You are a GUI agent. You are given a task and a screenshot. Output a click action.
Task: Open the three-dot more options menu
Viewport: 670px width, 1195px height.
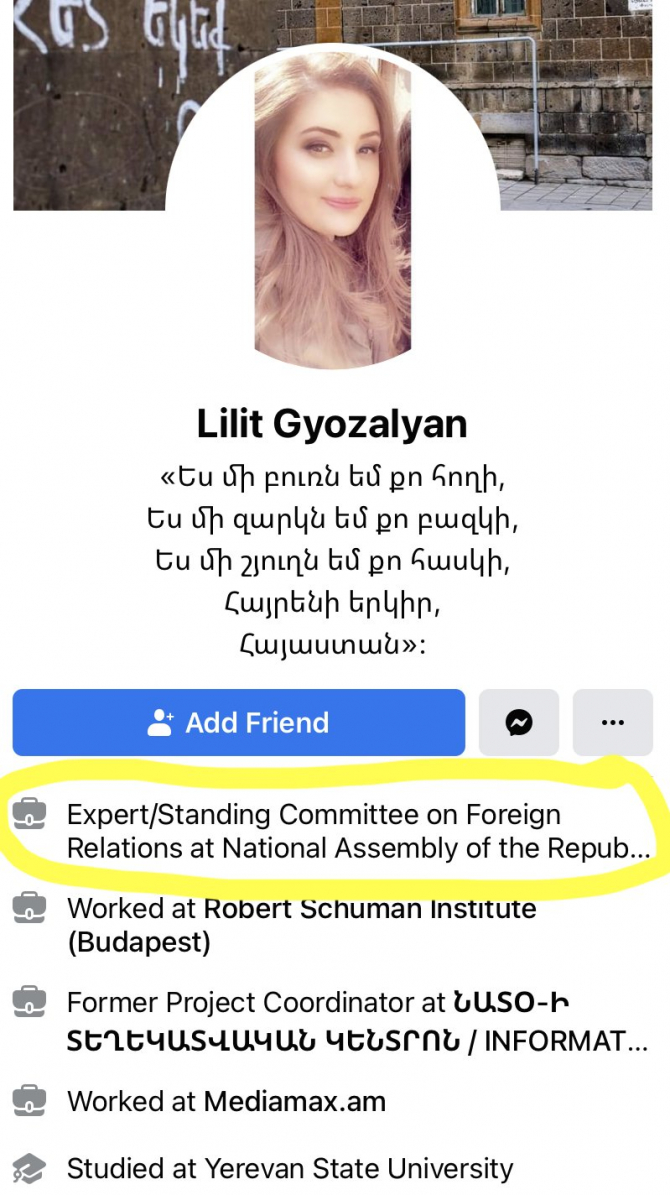(612, 722)
